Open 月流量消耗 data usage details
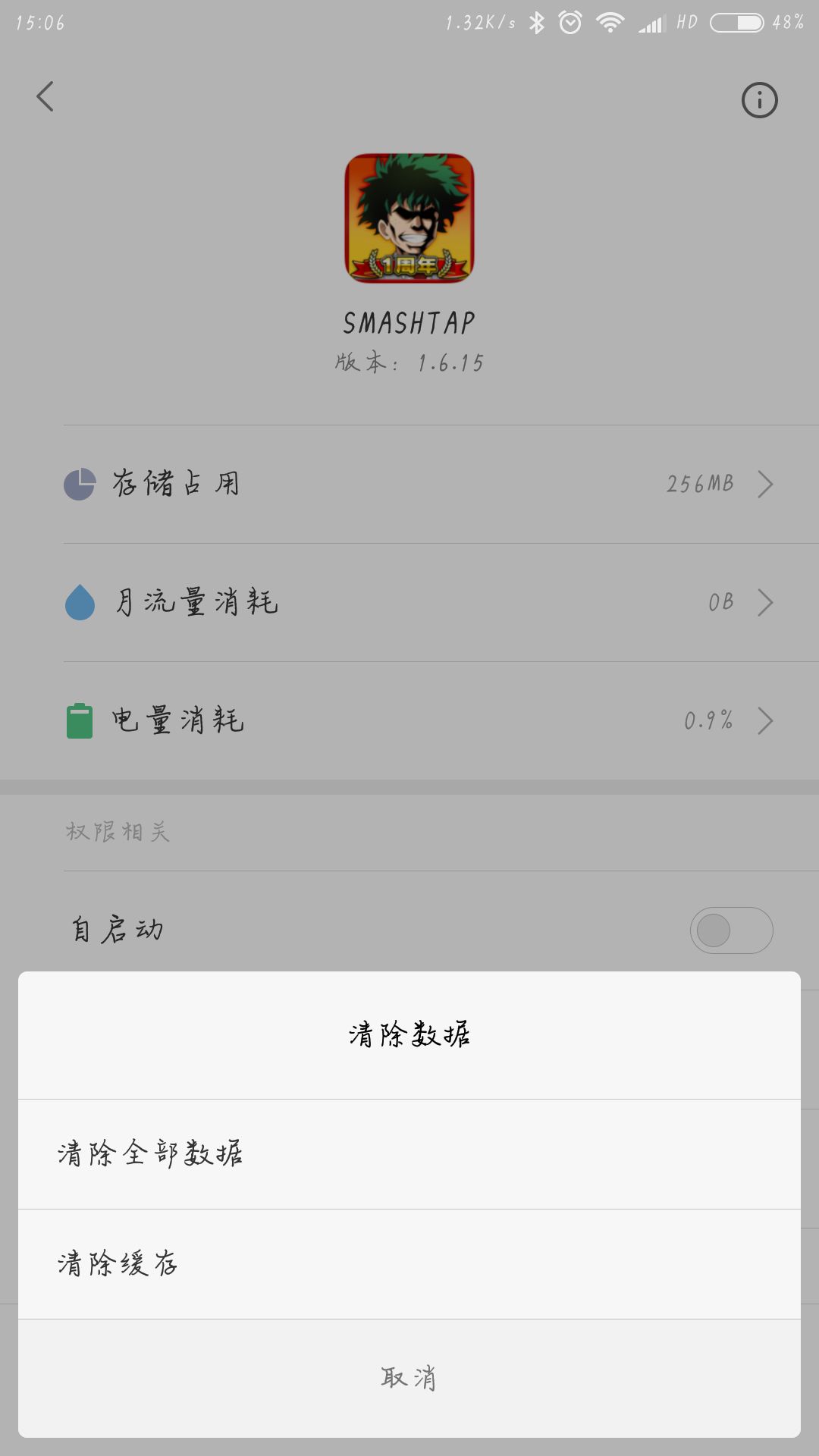Image resolution: width=819 pixels, height=1456 pixels. click(x=409, y=603)
